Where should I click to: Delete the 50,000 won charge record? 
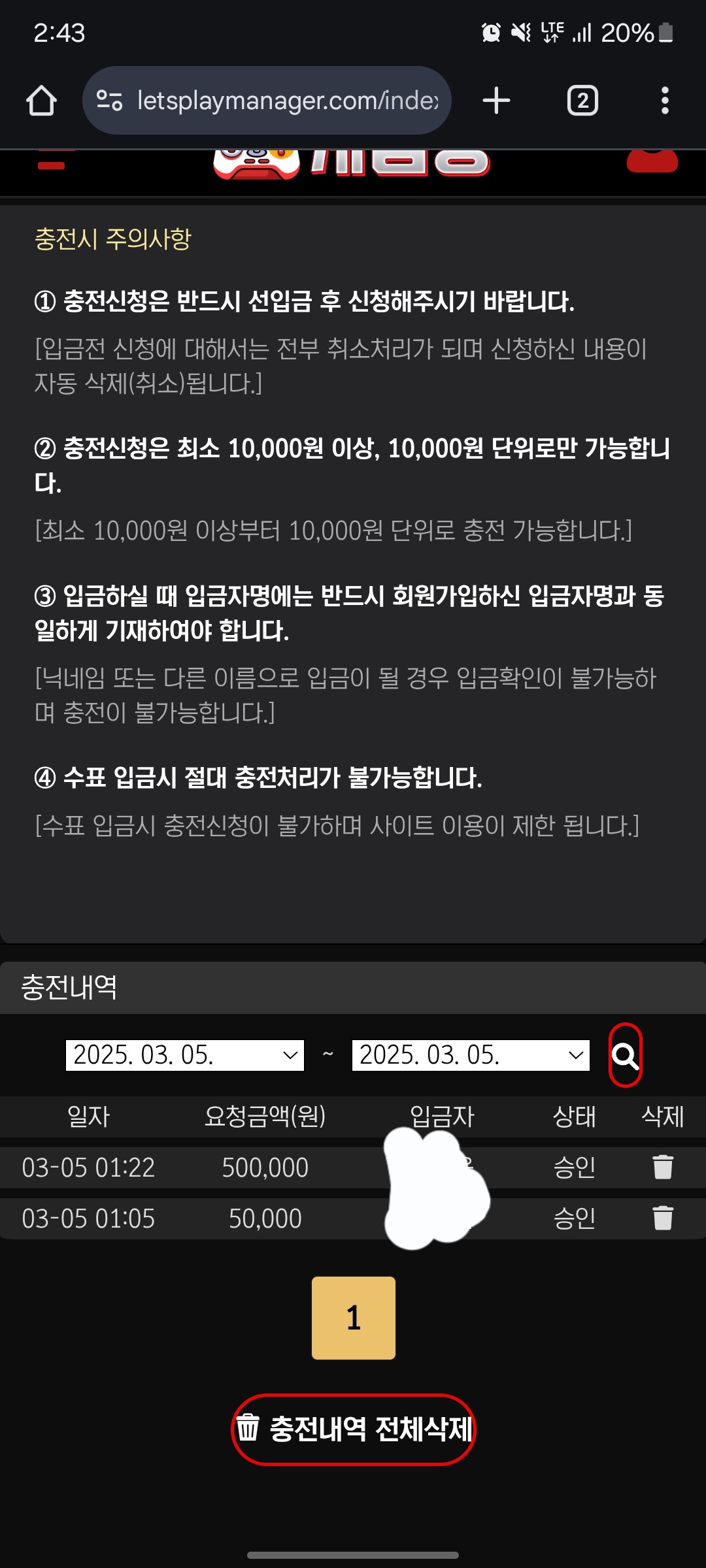(x=662, y=1218)
